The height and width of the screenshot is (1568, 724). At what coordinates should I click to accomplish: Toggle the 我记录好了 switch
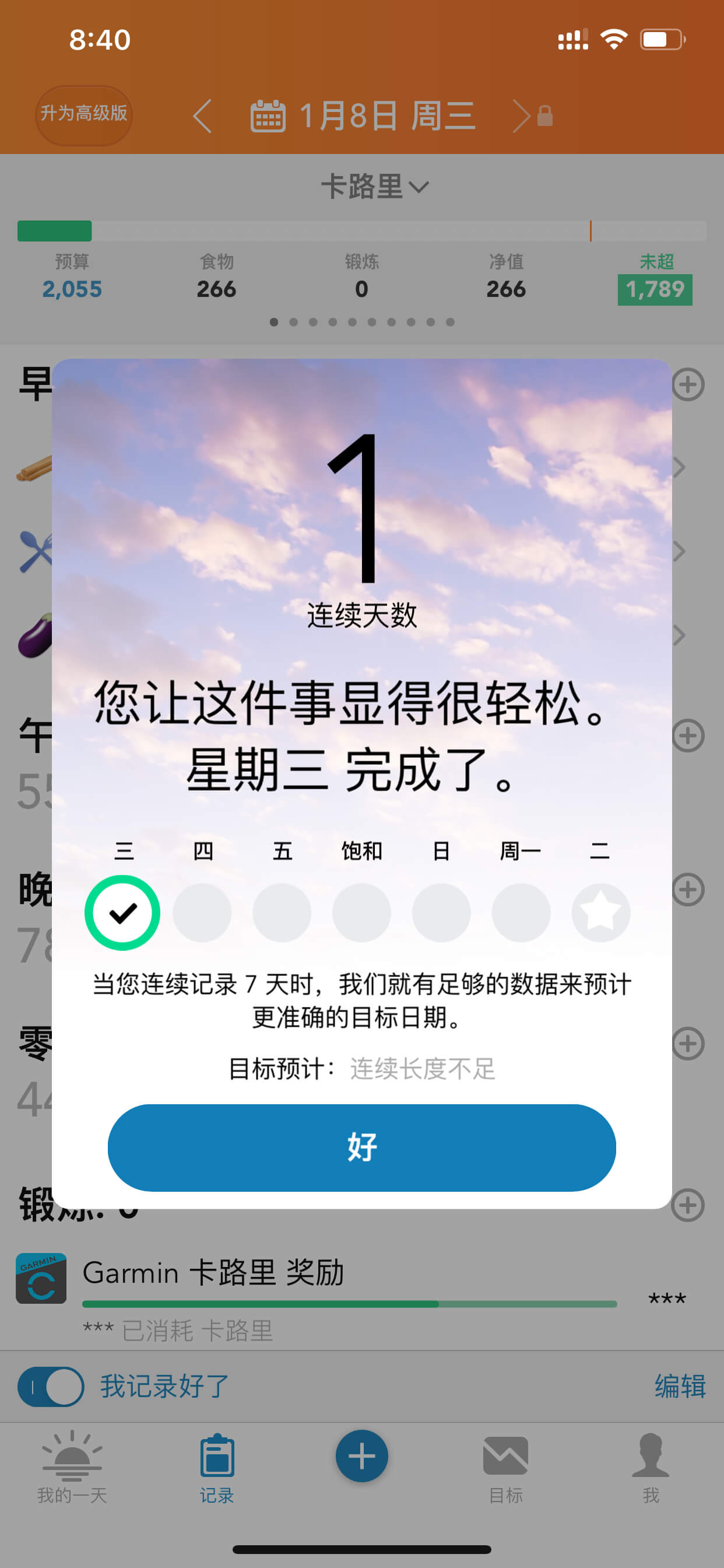pyautogui.click(x=51, y=1386)
